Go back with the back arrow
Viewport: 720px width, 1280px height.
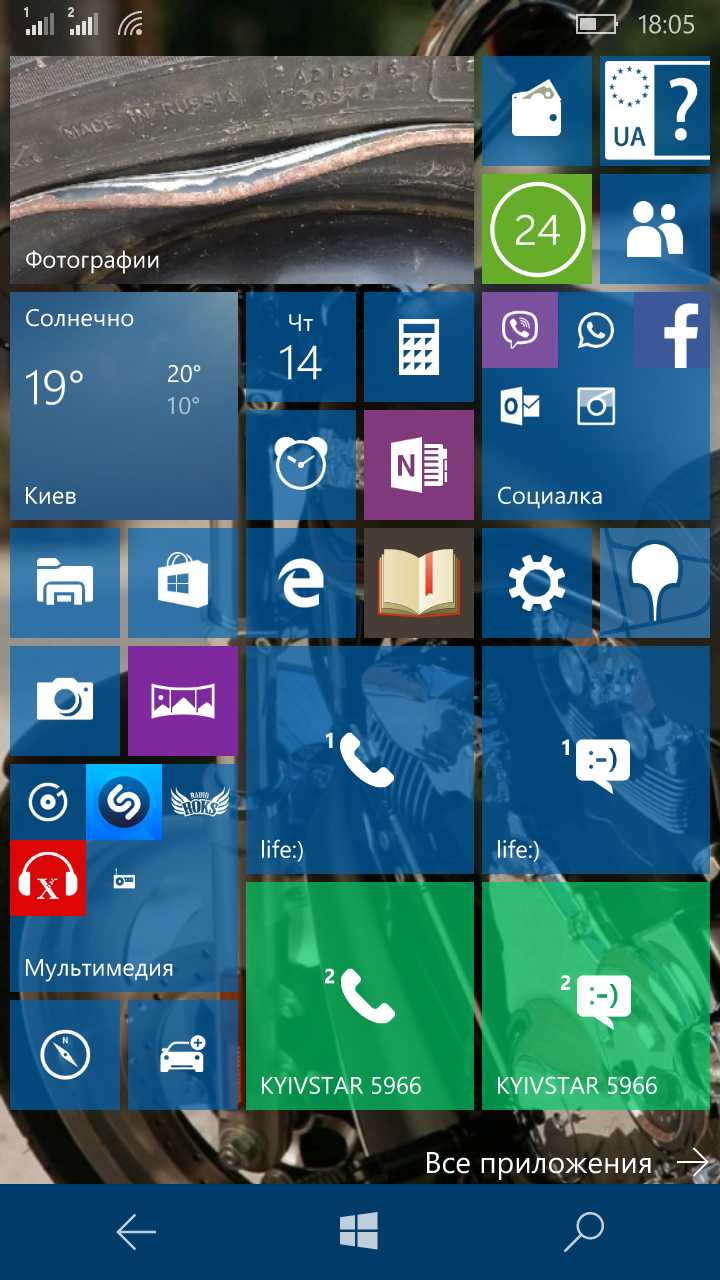[x=136, y=1232]
